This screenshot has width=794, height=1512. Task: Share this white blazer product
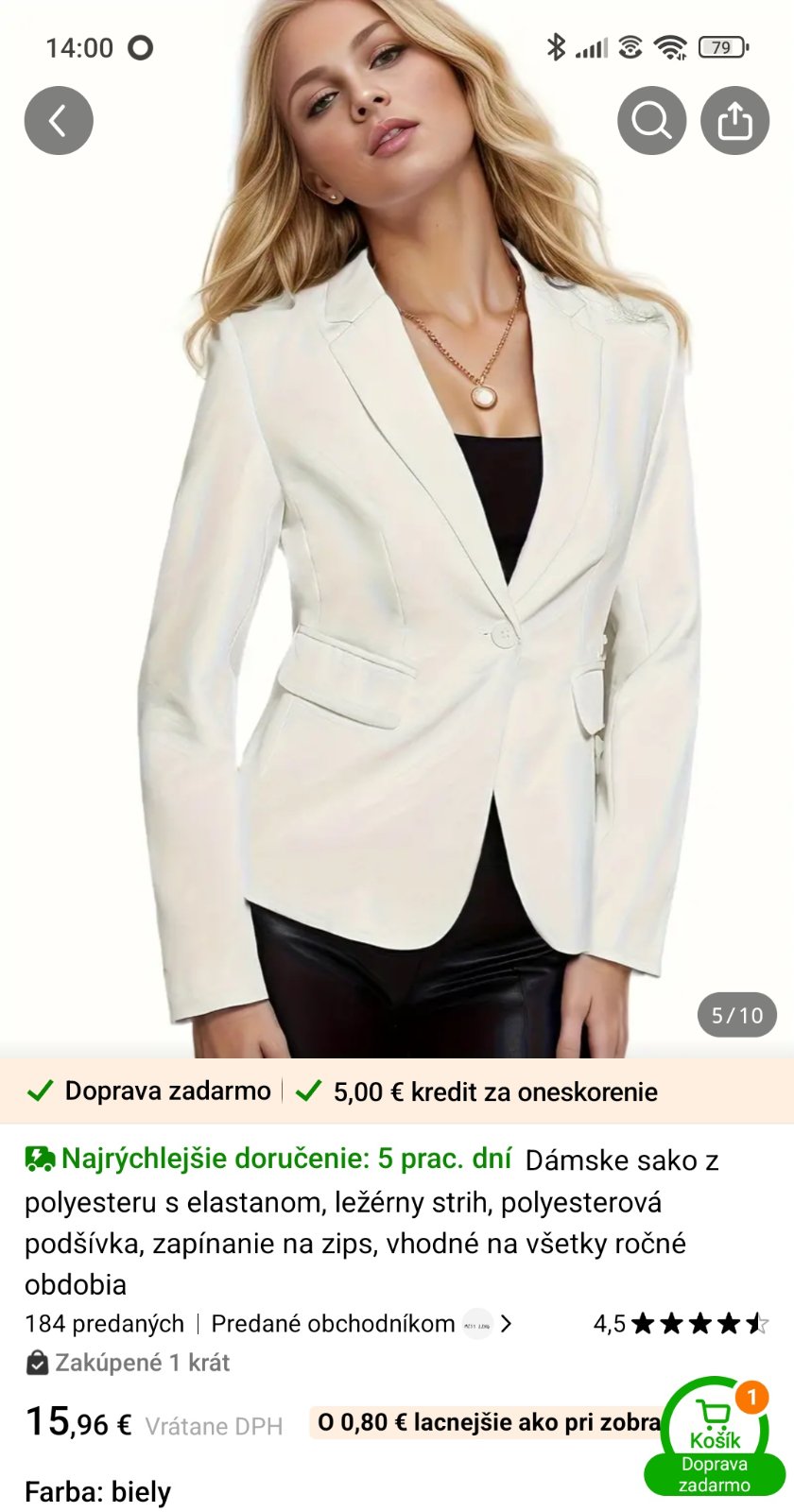pos(734,121)
